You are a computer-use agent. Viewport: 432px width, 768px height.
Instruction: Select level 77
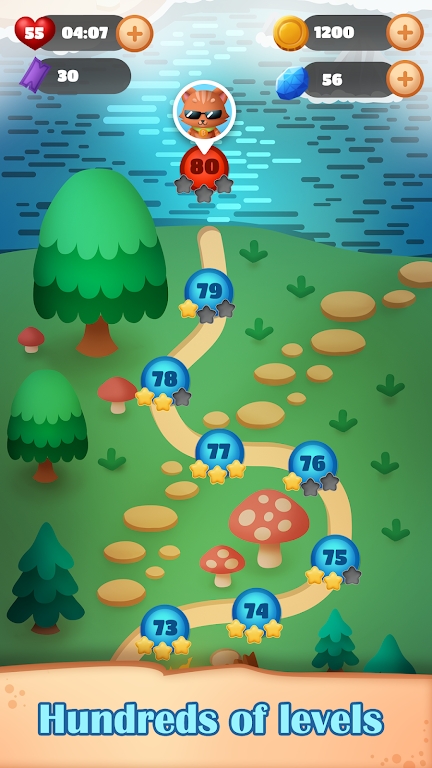[x=219, y=454]
